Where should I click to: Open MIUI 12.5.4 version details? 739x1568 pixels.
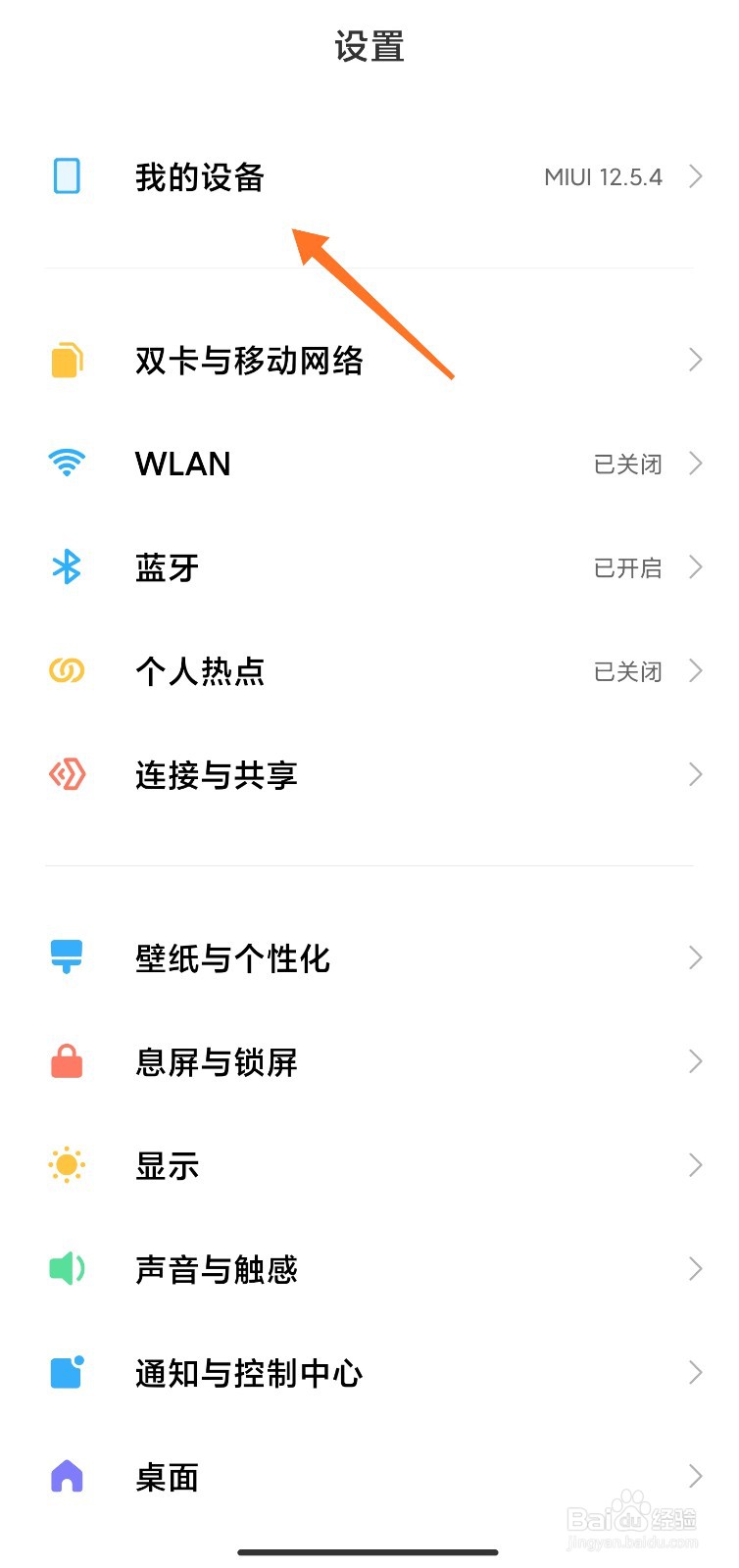(x=604, y=177)
